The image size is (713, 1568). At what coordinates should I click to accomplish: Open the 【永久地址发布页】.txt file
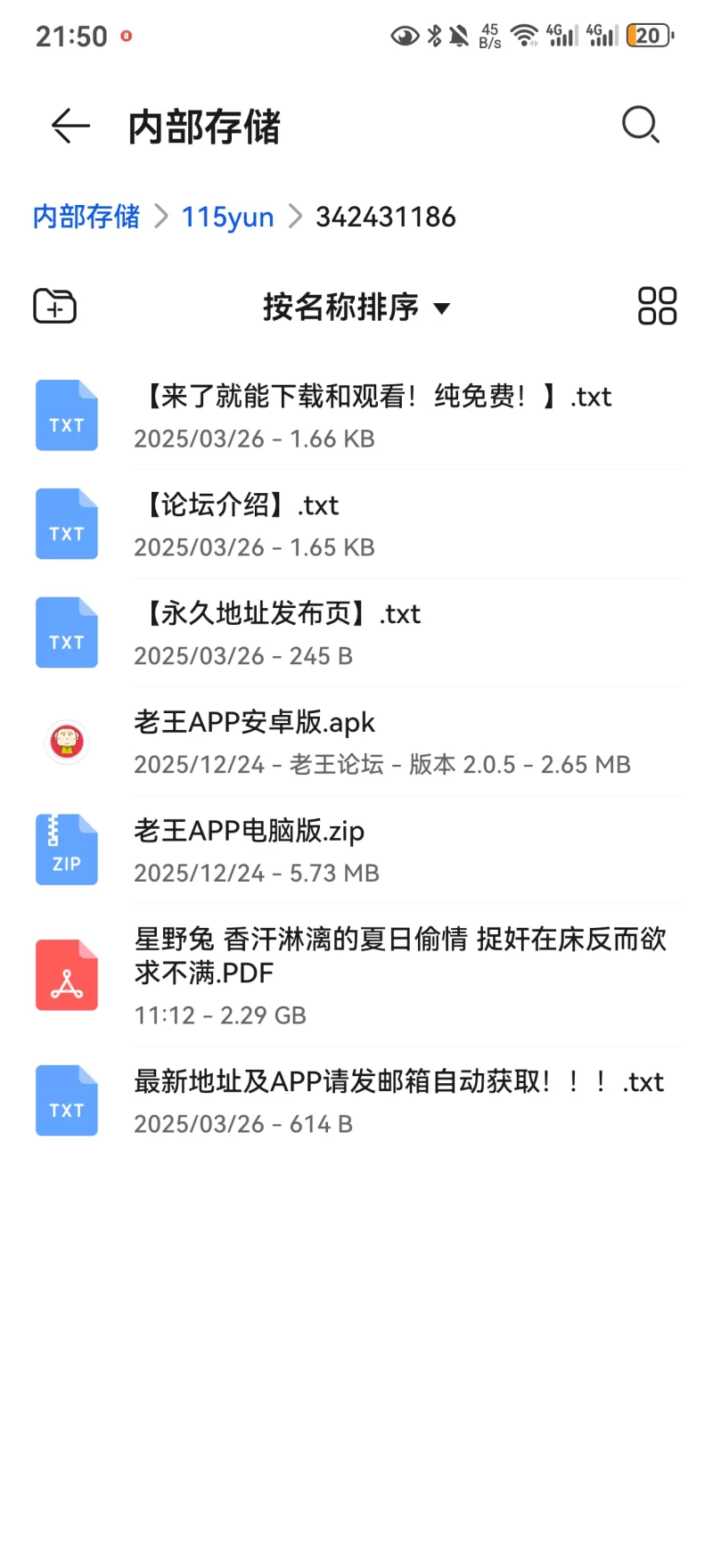(x=356, y=633)
